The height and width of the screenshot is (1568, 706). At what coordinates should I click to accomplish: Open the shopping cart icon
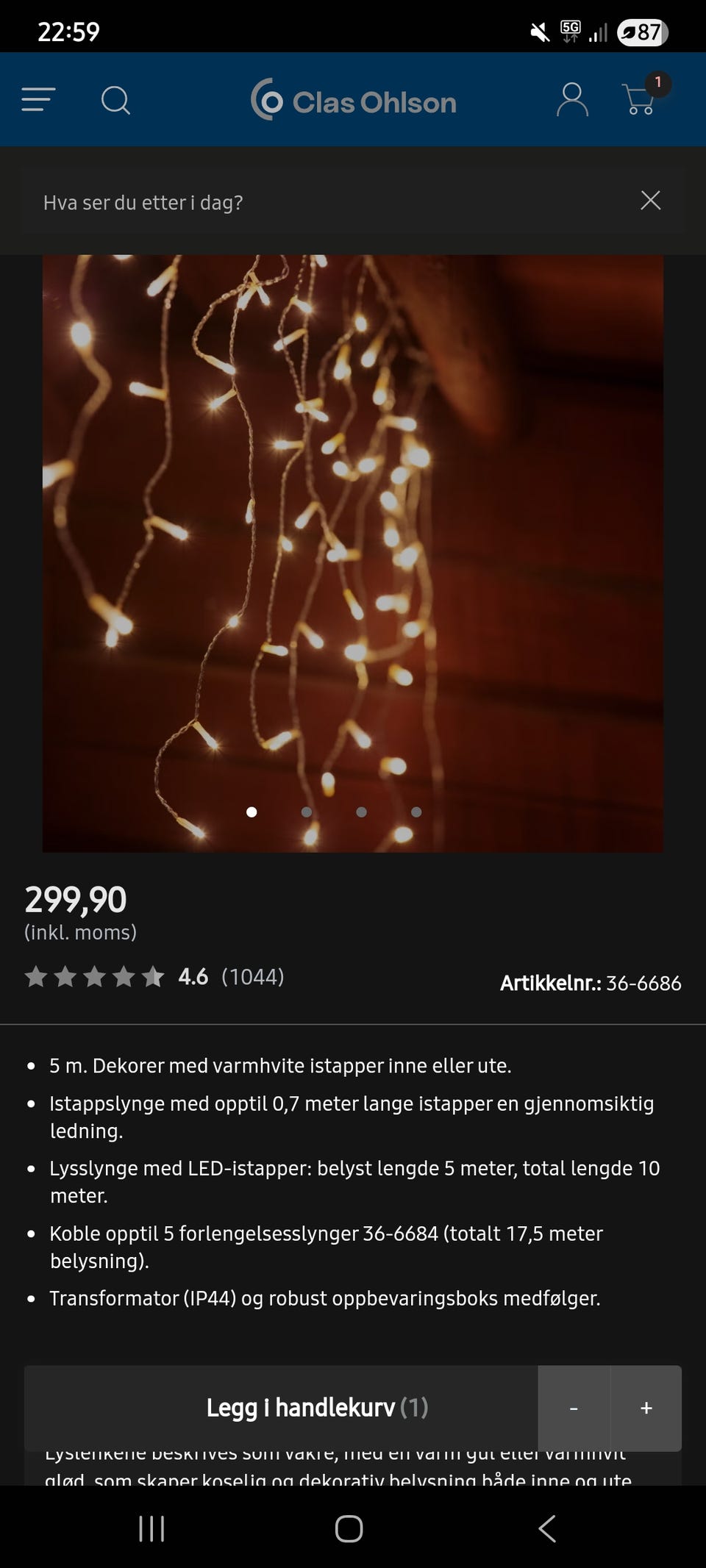(x=638, y=103)
